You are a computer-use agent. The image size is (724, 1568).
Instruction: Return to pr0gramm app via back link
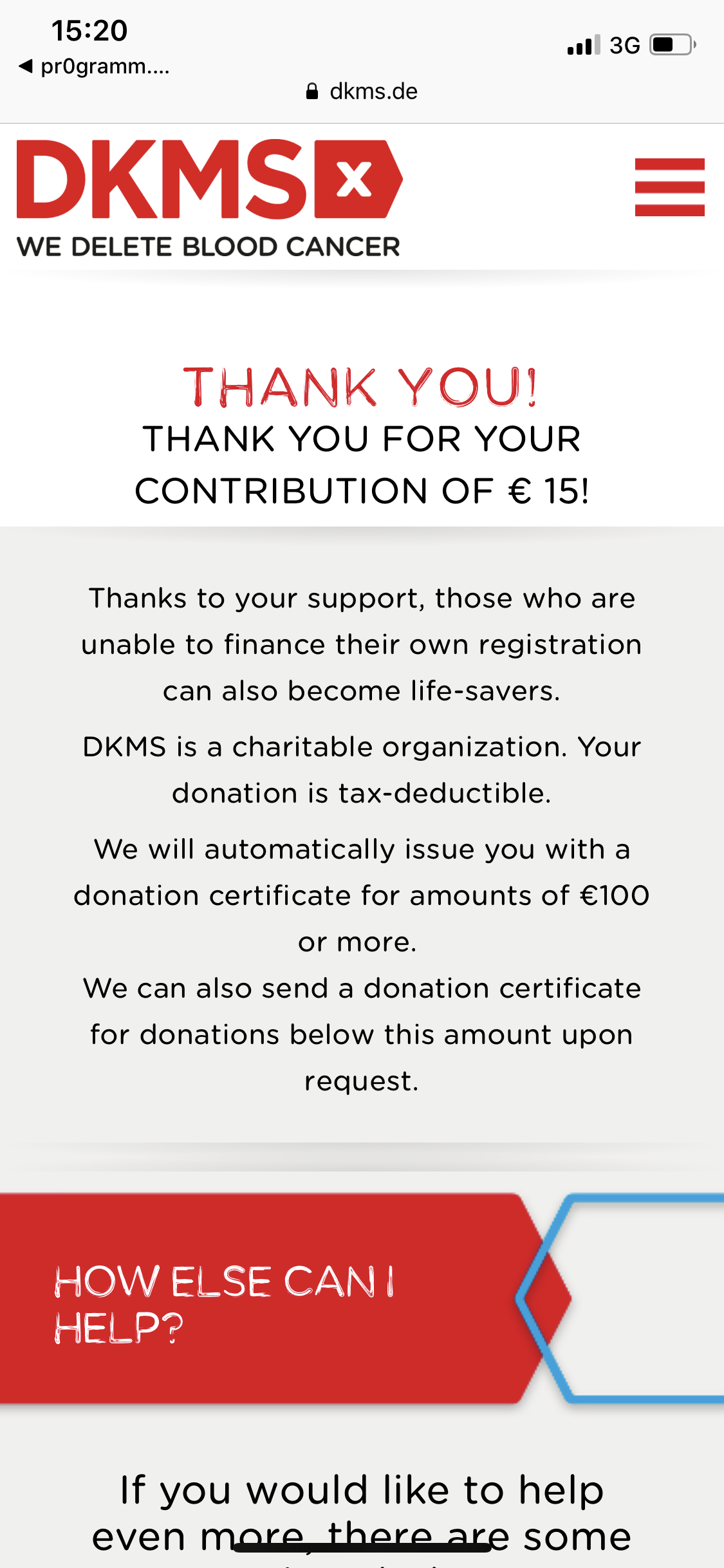(x=94, y=66)
